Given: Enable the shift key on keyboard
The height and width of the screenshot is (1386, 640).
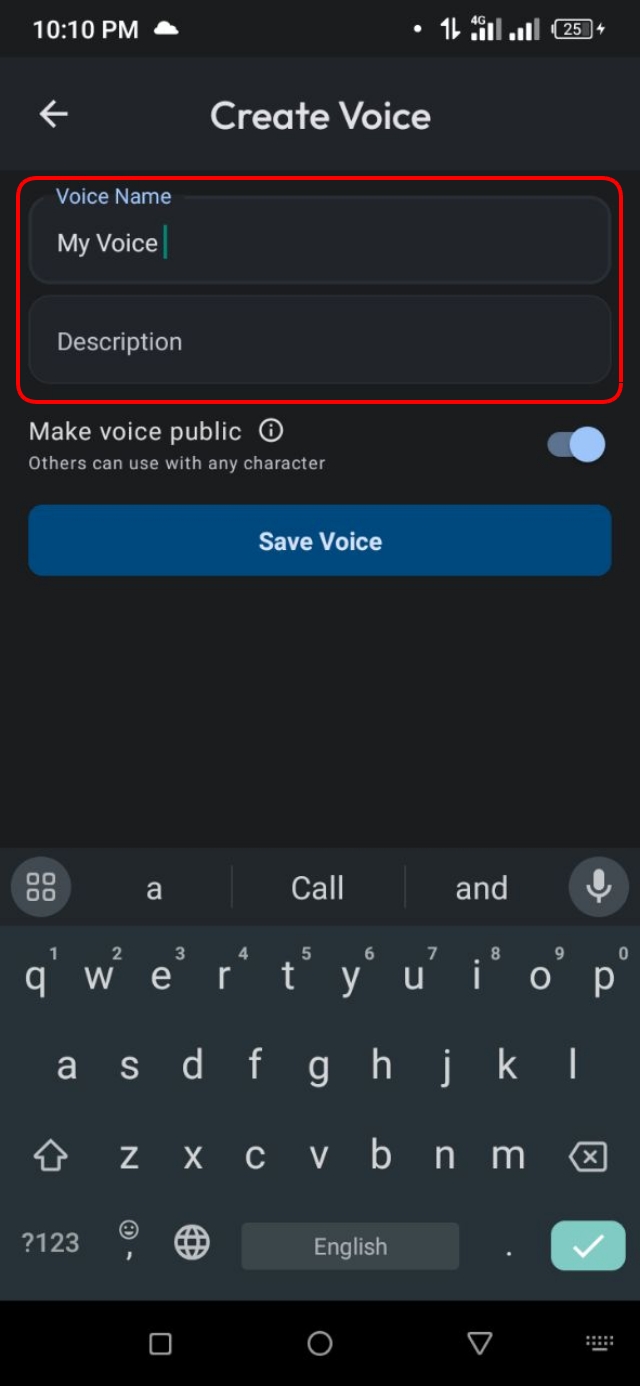Looking at the screenshot, I should pyautogui.click(x=50, y=1157).
